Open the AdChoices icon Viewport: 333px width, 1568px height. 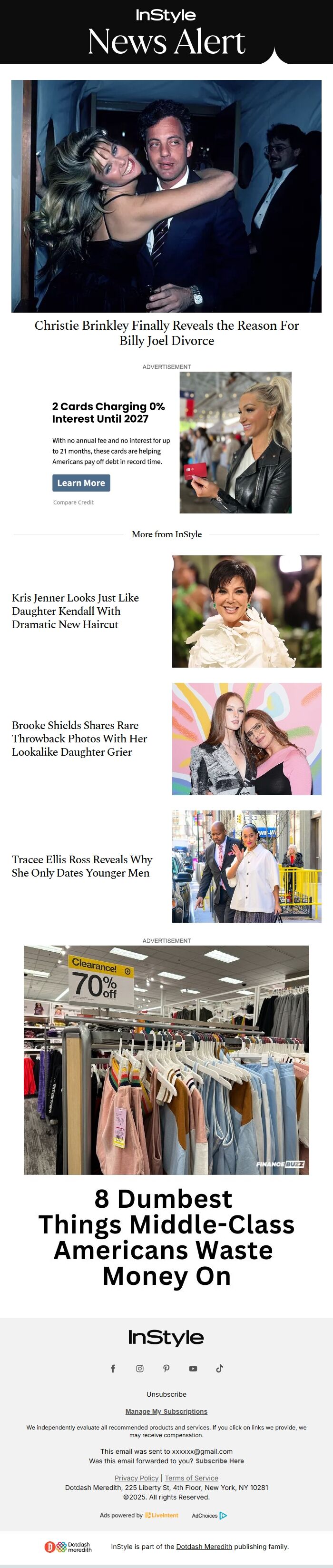tap(223, 1515)
